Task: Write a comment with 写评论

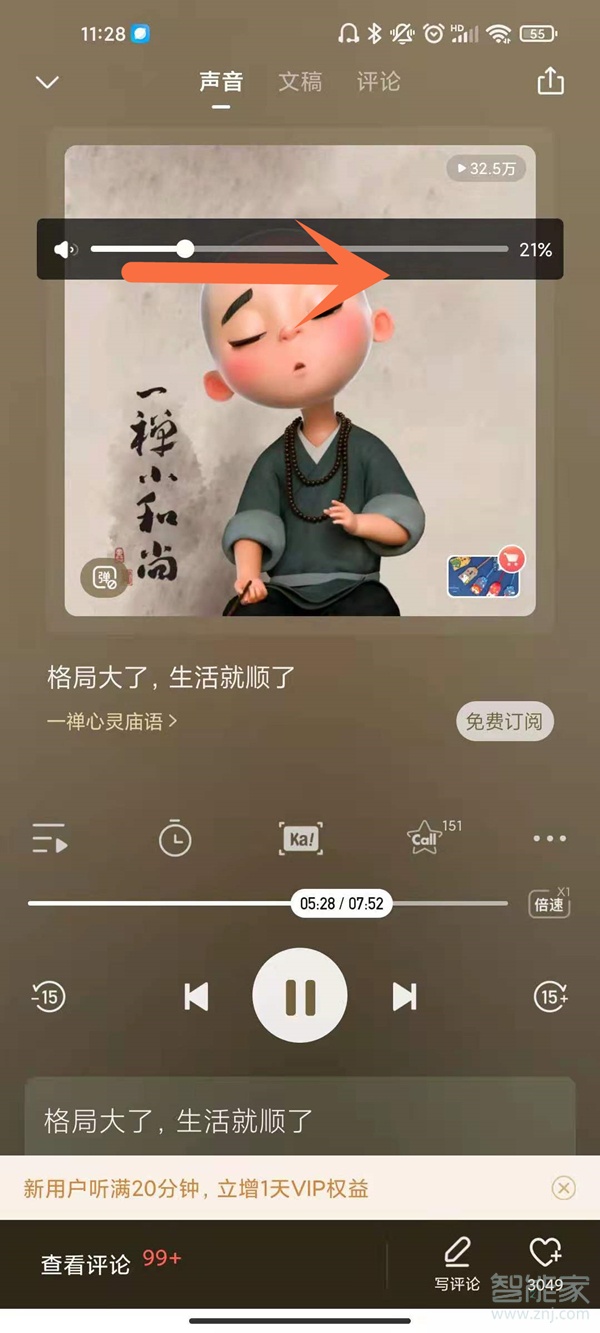Action: pyautogui.click(x=457, y=1262)
